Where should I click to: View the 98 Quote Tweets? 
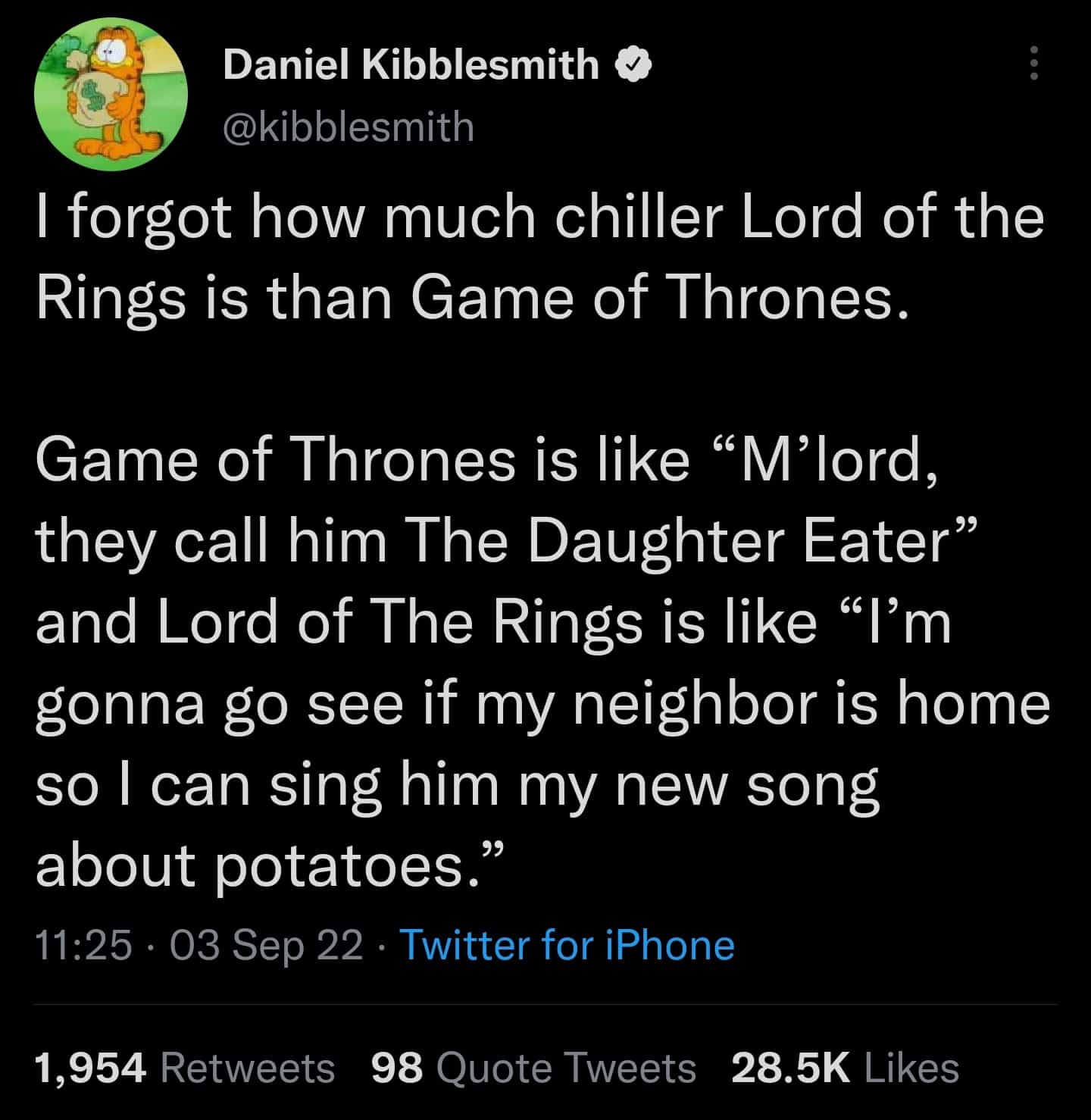[x=533, y=1068]
